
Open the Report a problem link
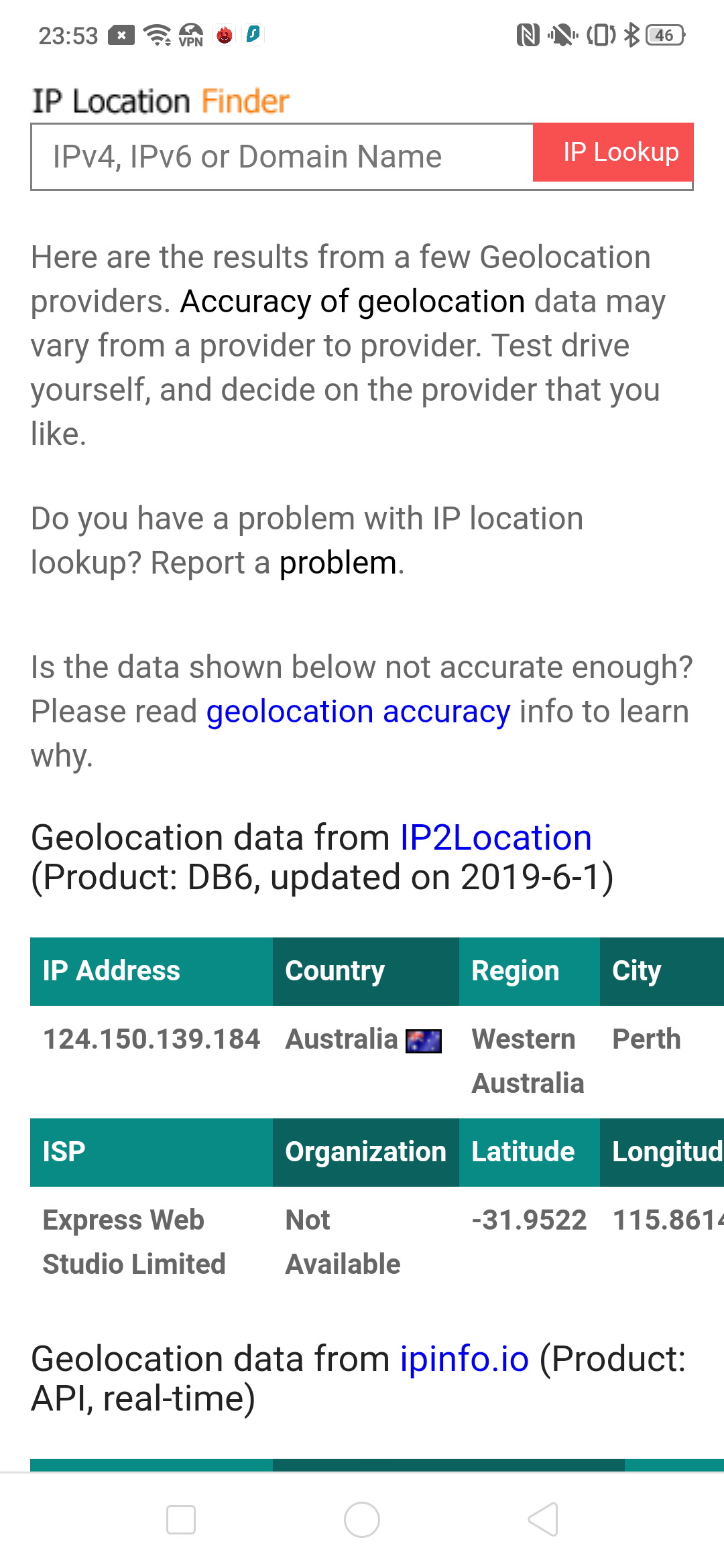[x=338, y=563]
